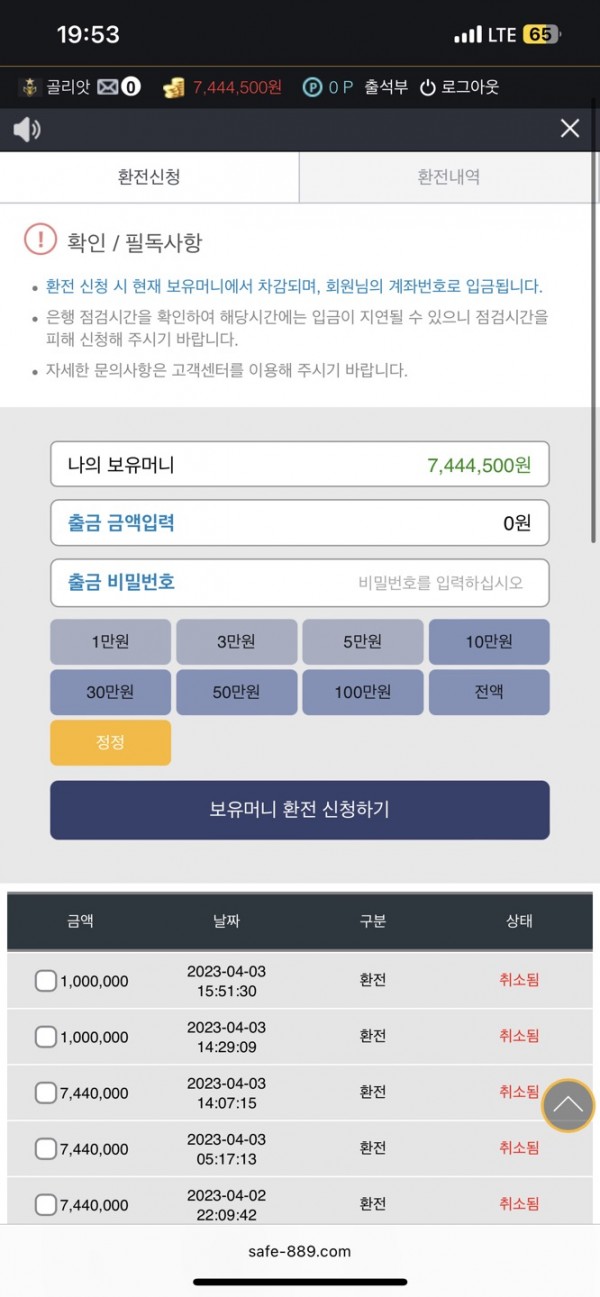Add 1만원 to the amount
Image resolution: width=600 pixels, height=1297 pixels.
[110, 642]
